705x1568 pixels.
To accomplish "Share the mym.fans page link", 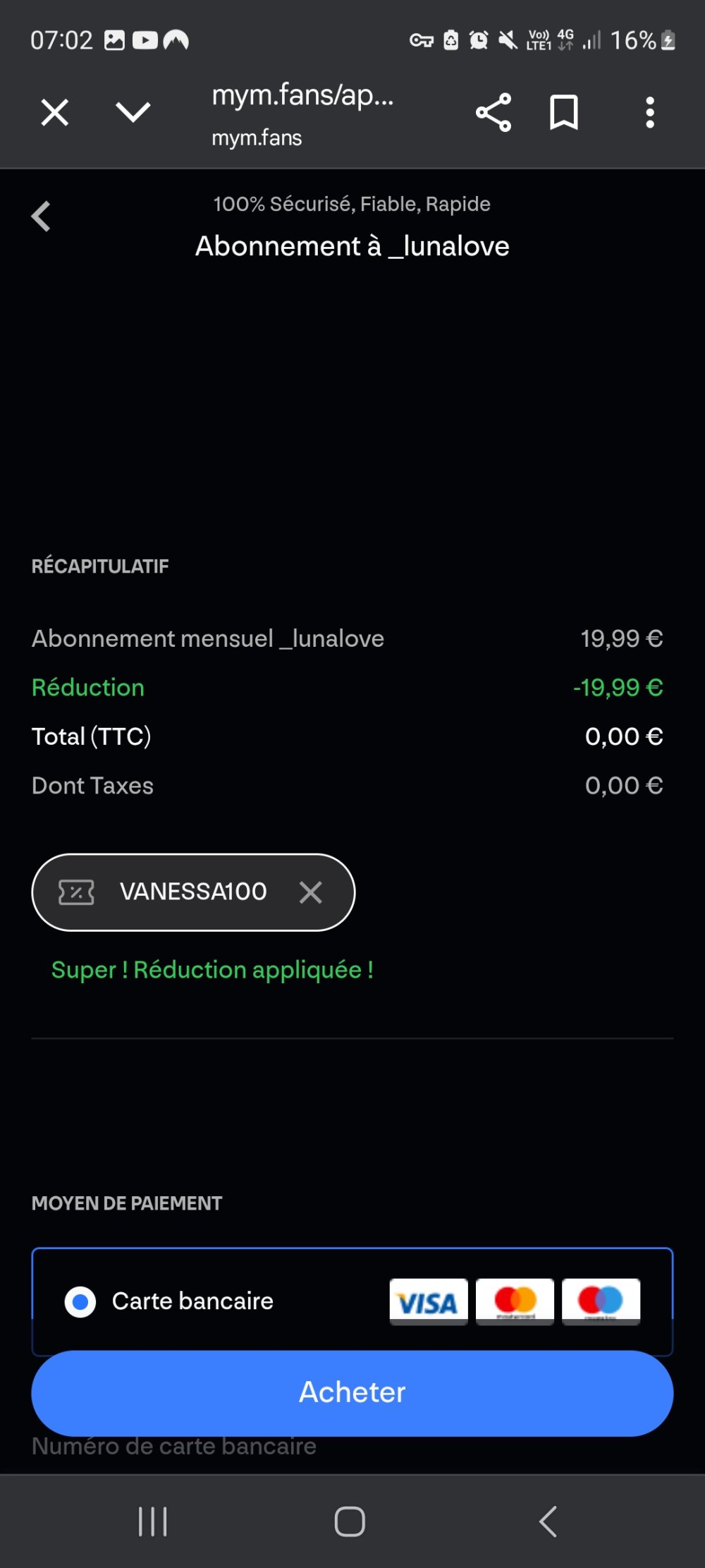I will pos(493,112).
